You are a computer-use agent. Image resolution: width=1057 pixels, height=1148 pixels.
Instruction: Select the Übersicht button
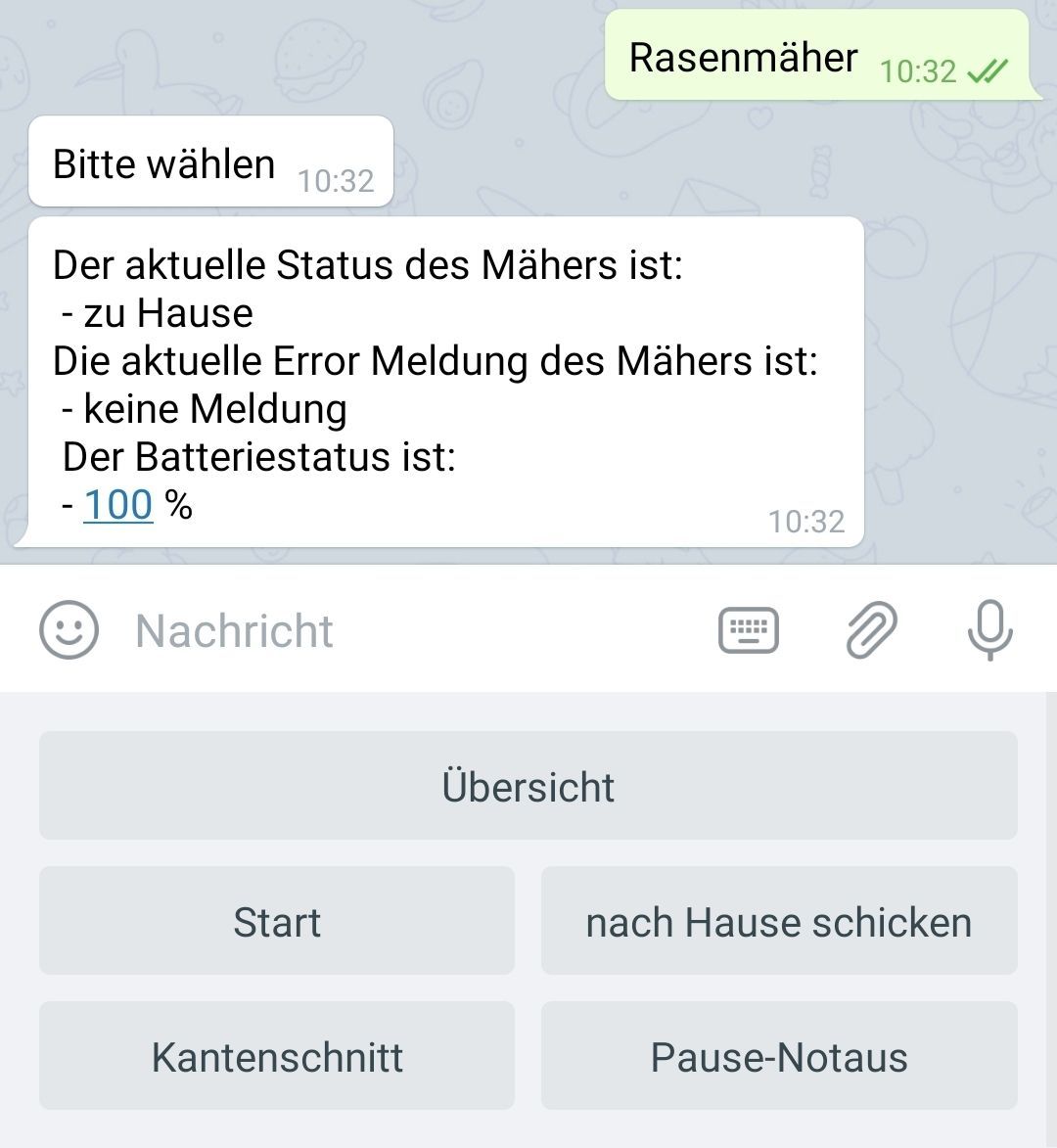[x=528, y=786]
